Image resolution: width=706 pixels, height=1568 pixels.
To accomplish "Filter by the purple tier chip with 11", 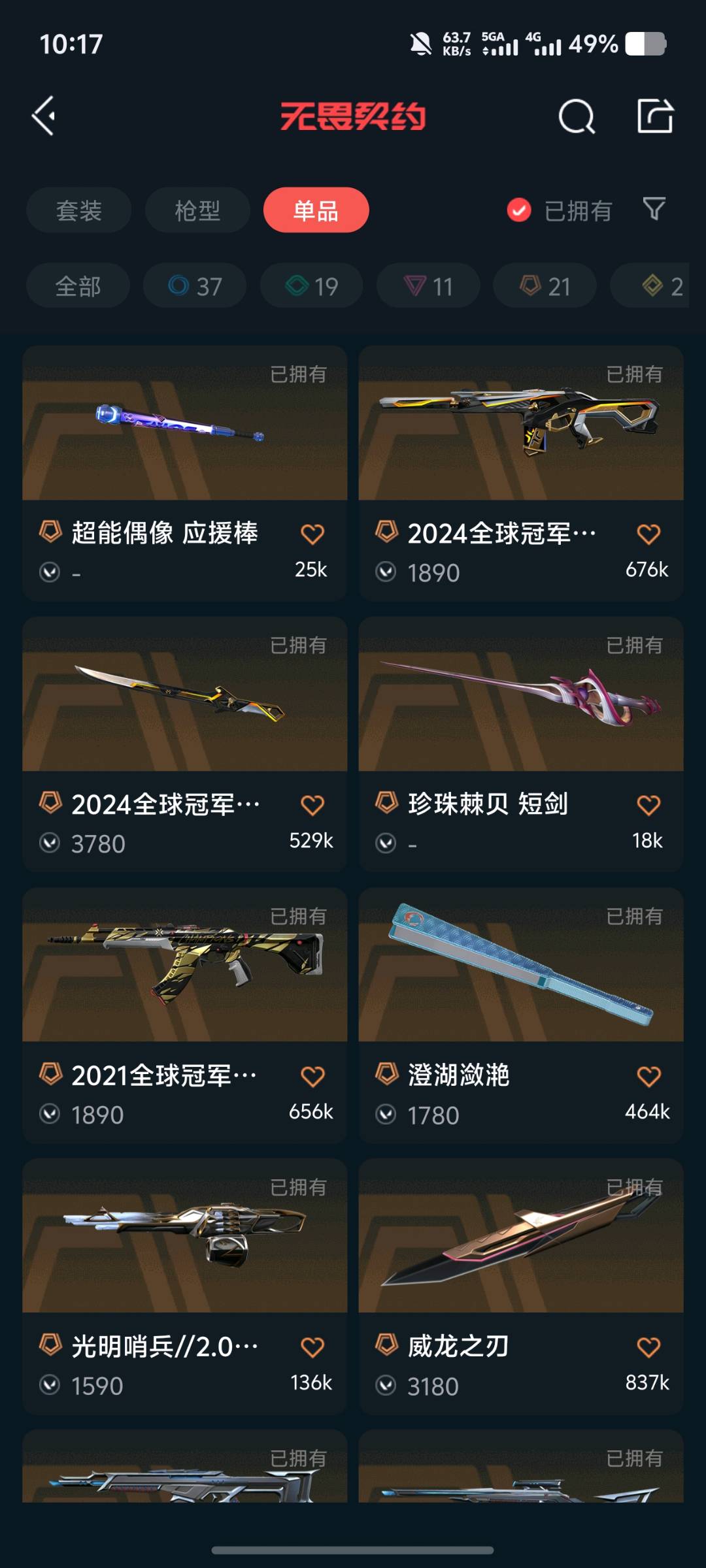I will coord(428,286).
